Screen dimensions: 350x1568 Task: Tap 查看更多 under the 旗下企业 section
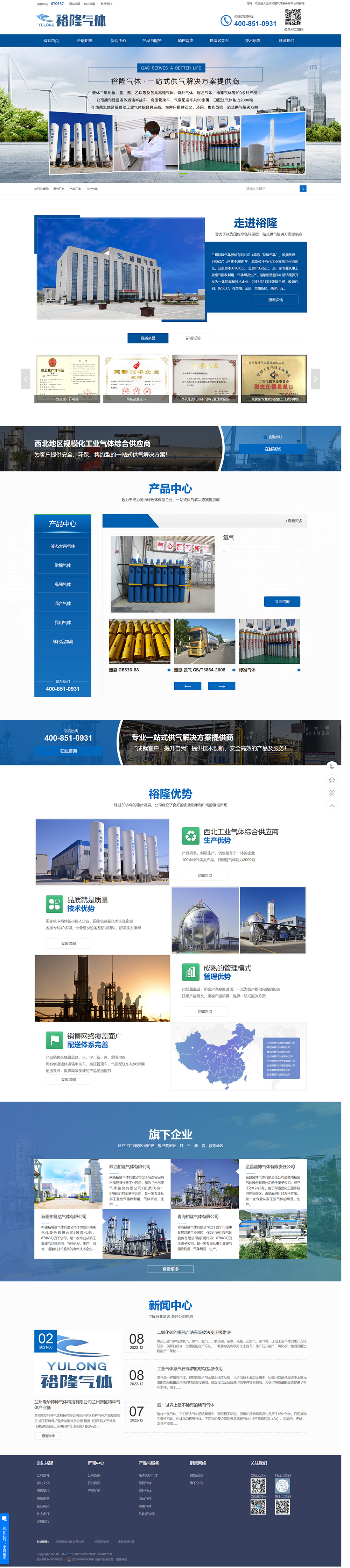pos(171,1269)
